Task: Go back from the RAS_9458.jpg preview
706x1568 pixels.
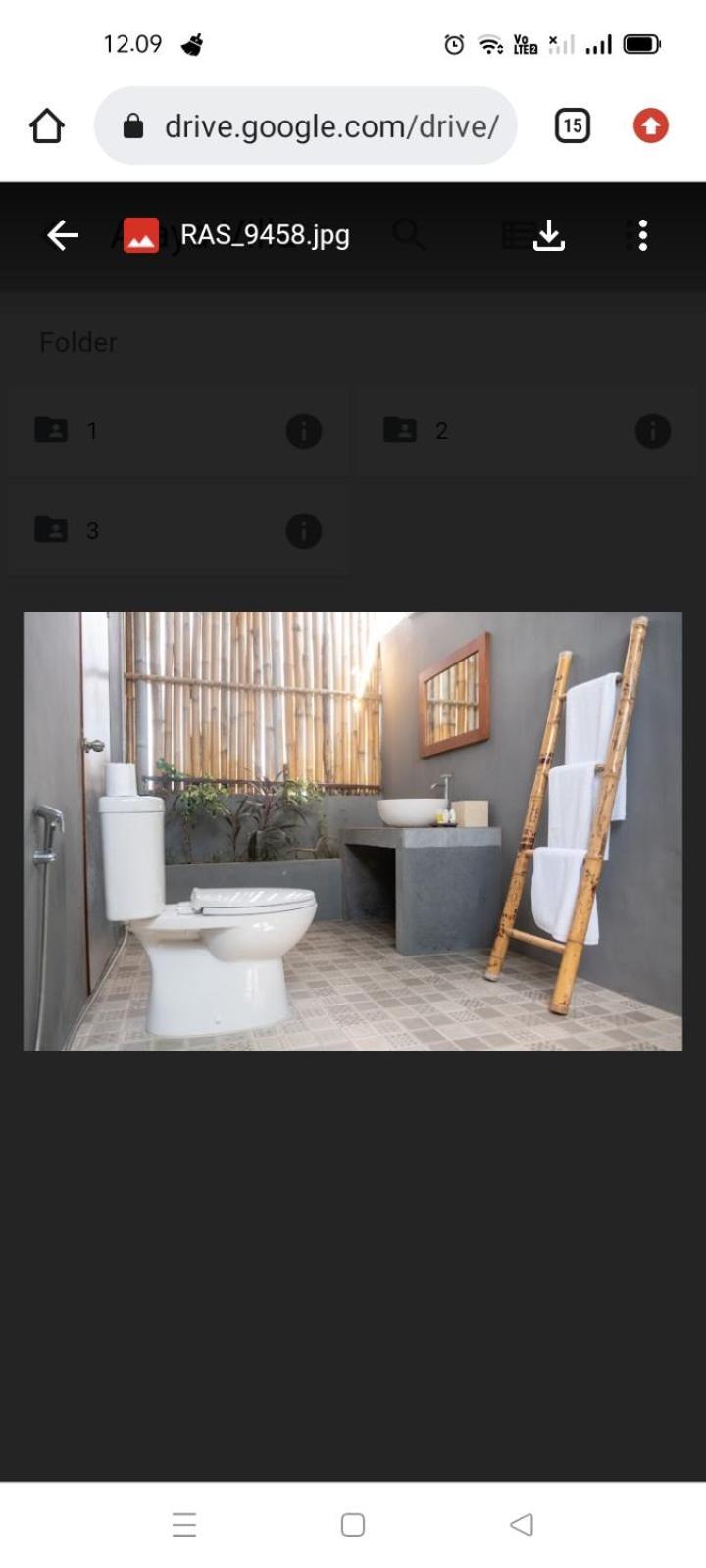Action: click(63, 235)
